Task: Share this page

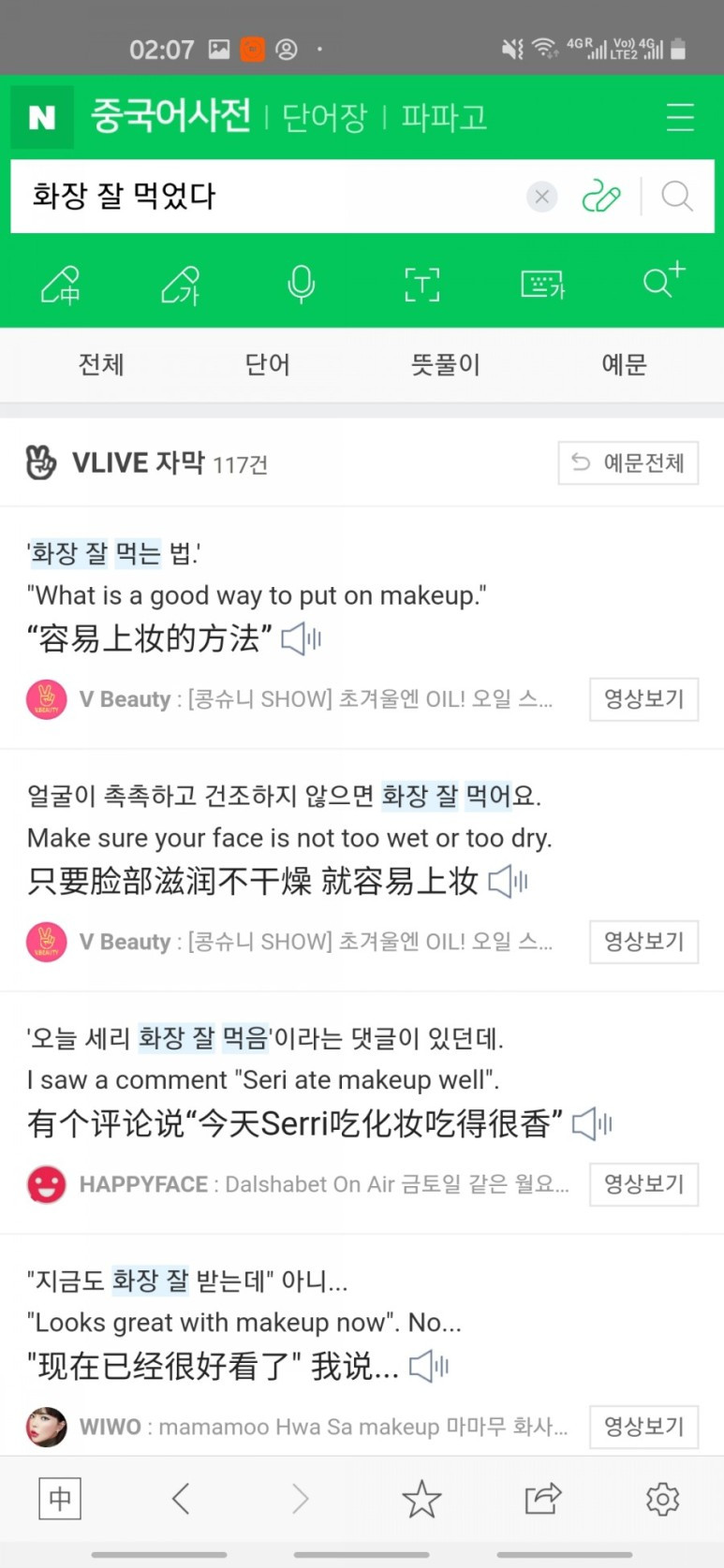Action: click(x=542, y=1499)
